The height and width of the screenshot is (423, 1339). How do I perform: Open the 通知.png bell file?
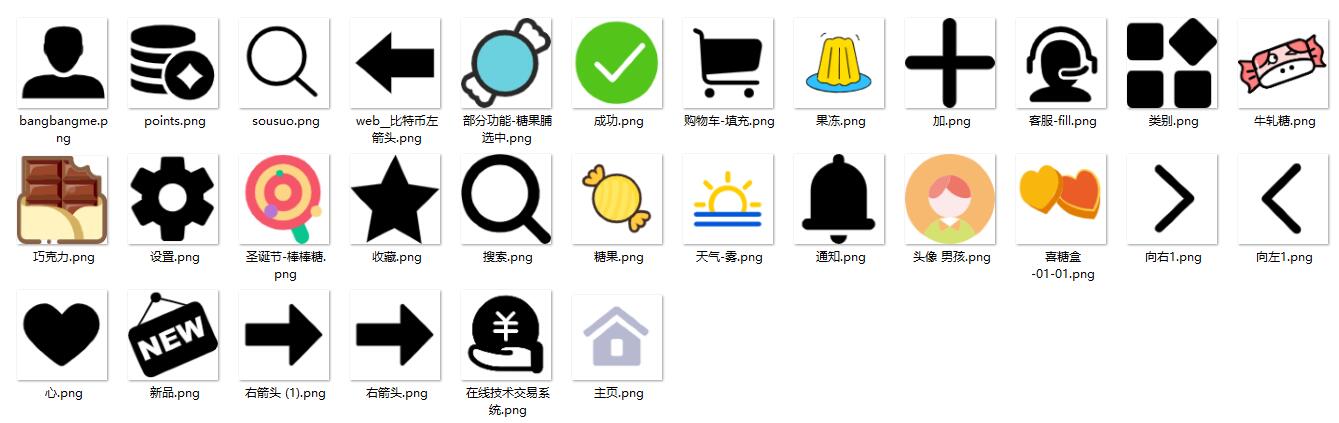coord(839,199)
